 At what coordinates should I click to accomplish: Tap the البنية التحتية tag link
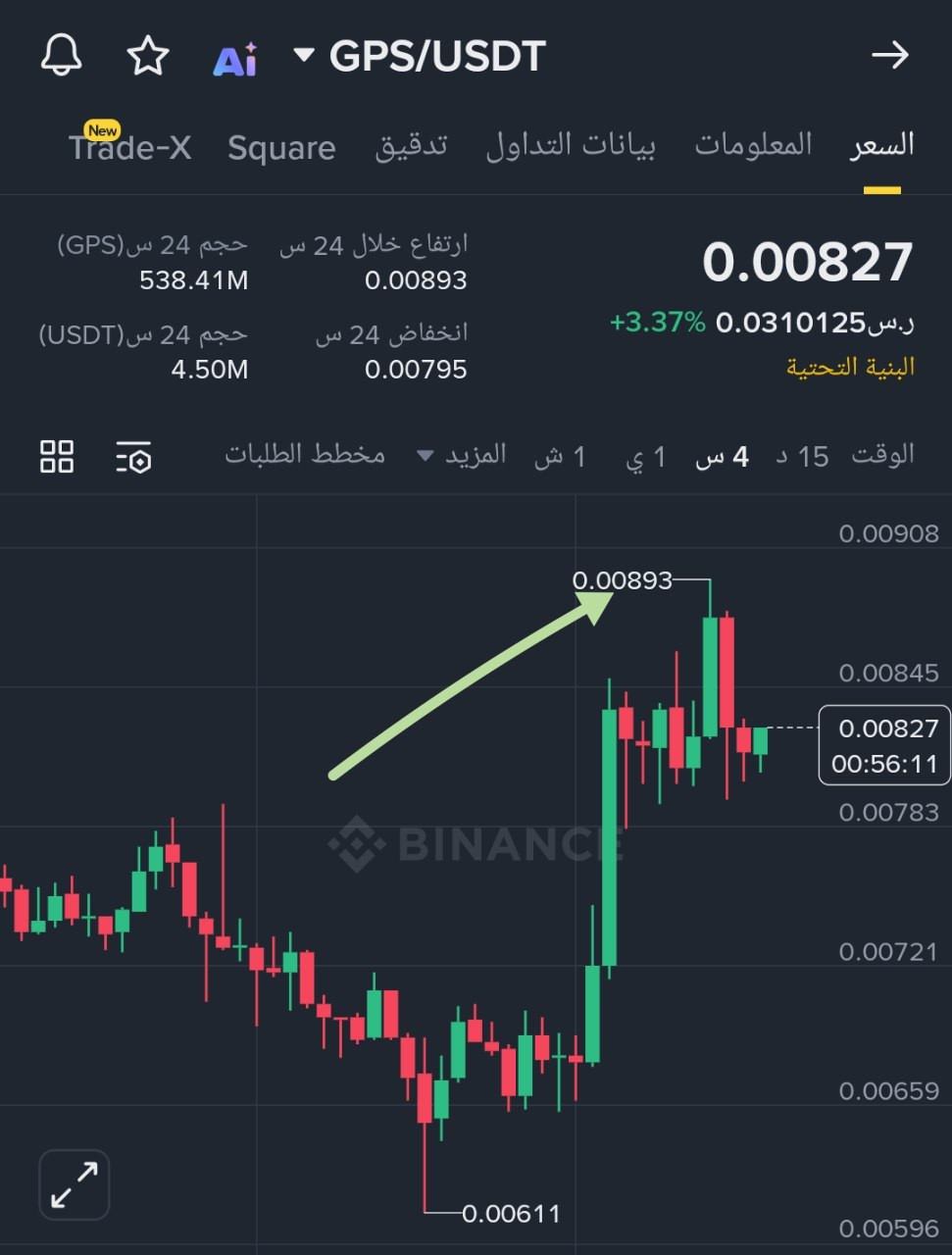tap(850, 367)
